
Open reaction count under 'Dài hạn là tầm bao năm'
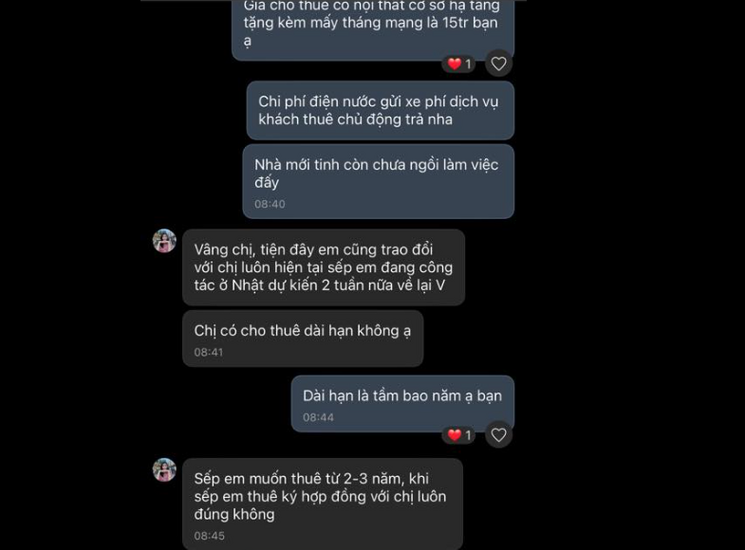(x=460, y=435)
